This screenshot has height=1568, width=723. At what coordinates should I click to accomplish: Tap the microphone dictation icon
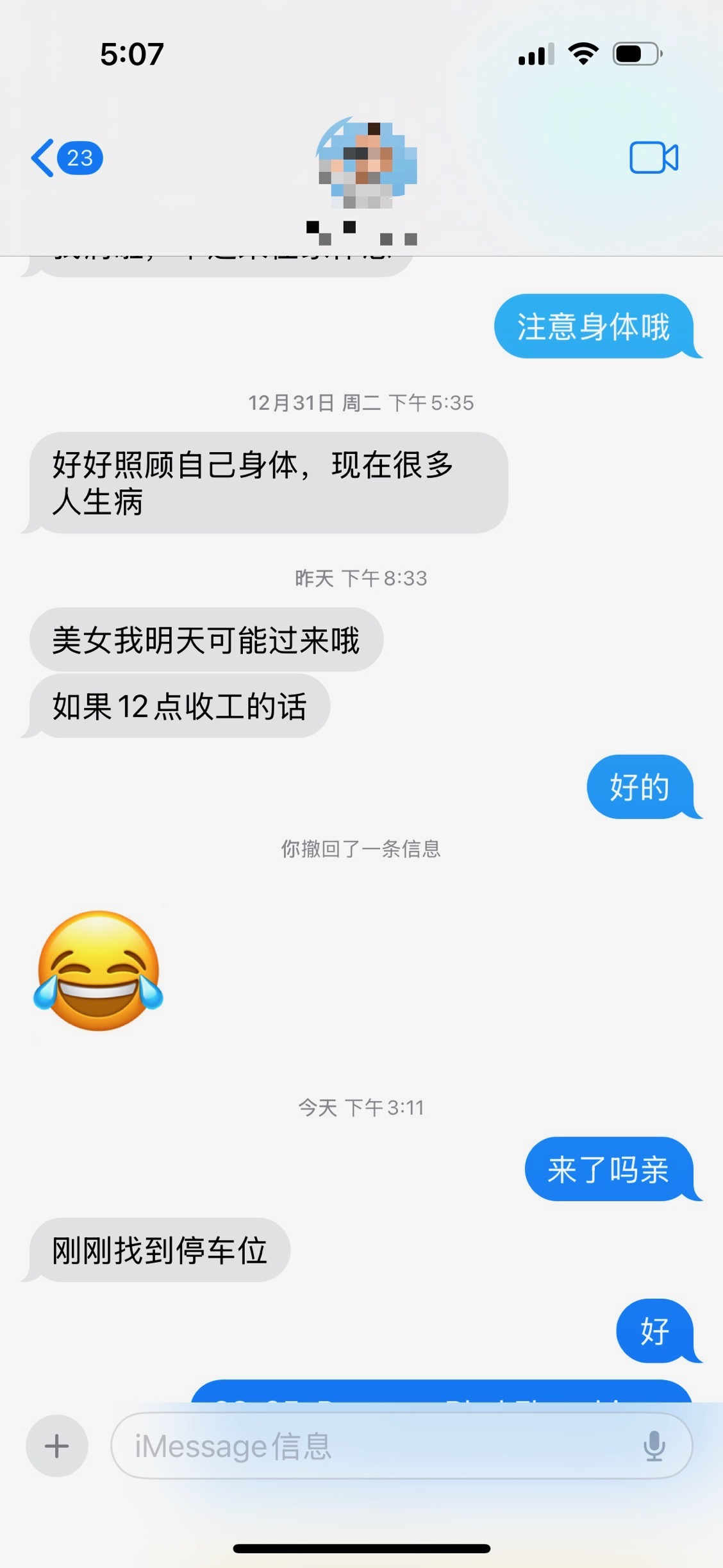tap(654, 1446)
